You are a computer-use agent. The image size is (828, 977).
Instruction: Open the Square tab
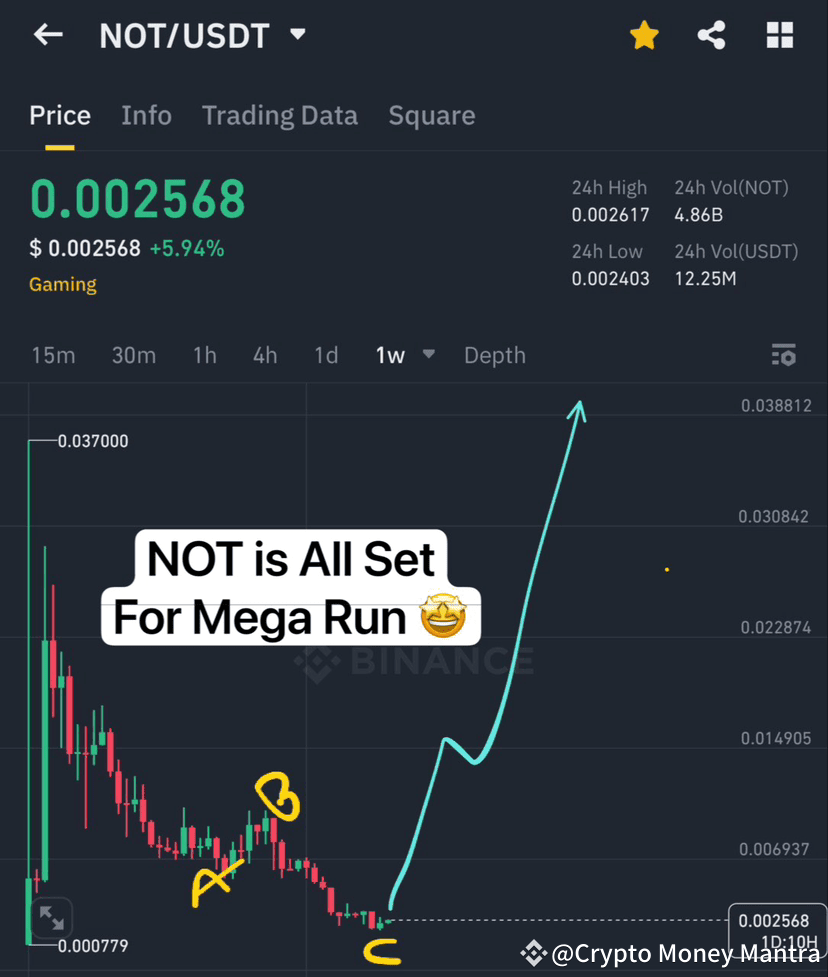click(x=432, y=115)
